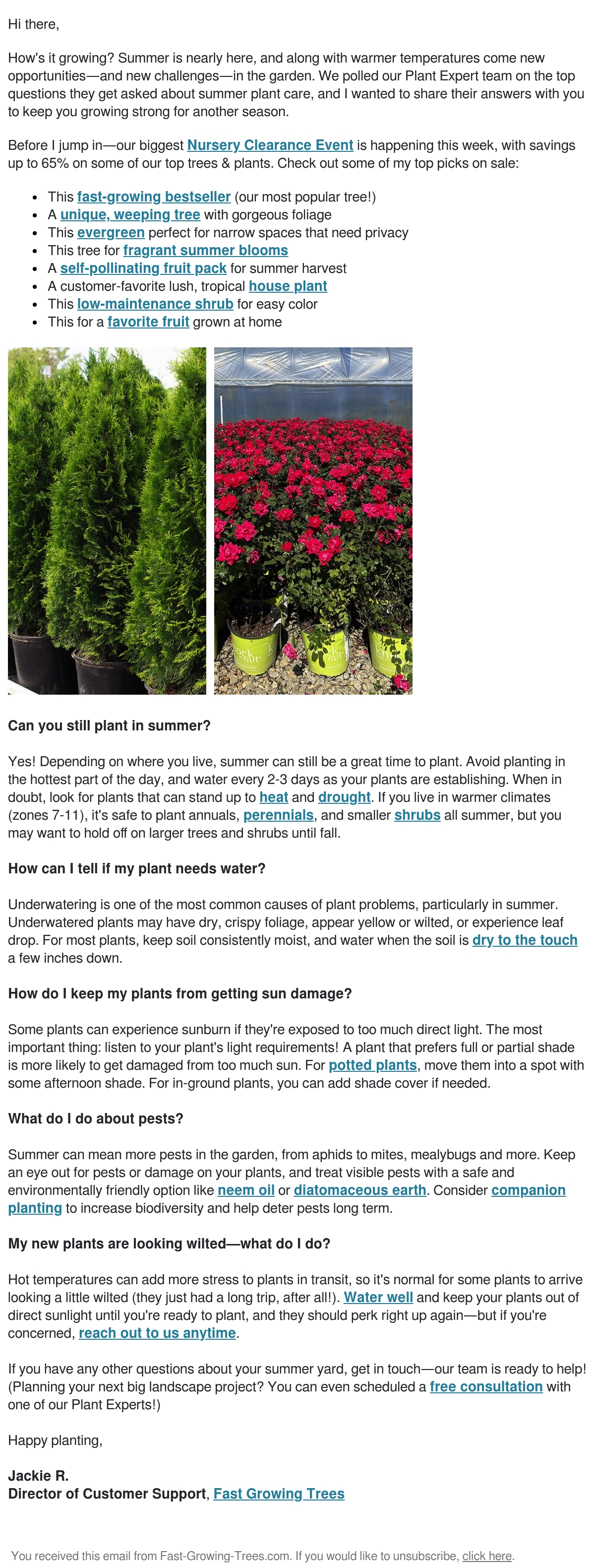The image size is (595, 1568).
Task: Open the low-maintenance shrub link
Action: coord(155,304)
